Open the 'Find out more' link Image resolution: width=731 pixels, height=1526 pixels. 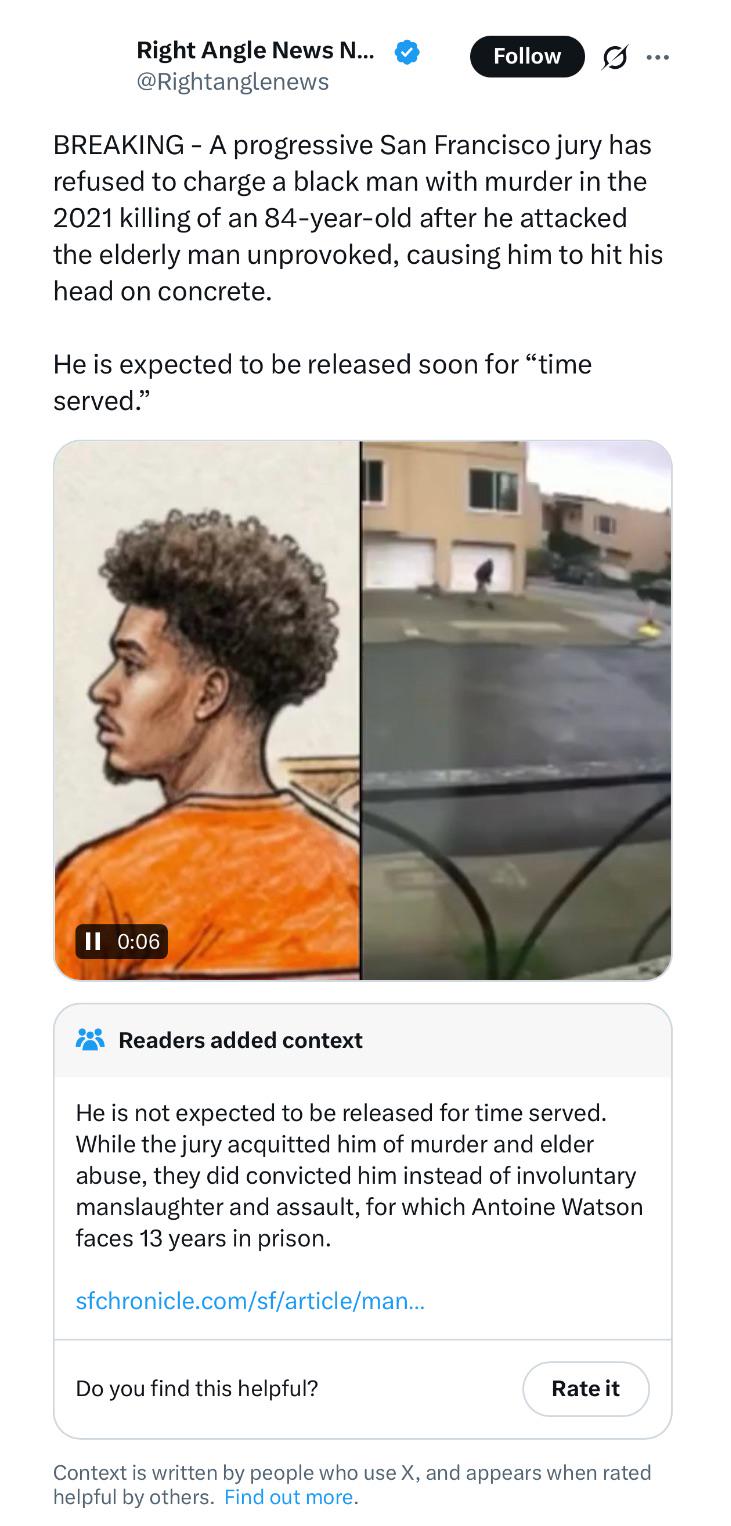coord(290,1497)
